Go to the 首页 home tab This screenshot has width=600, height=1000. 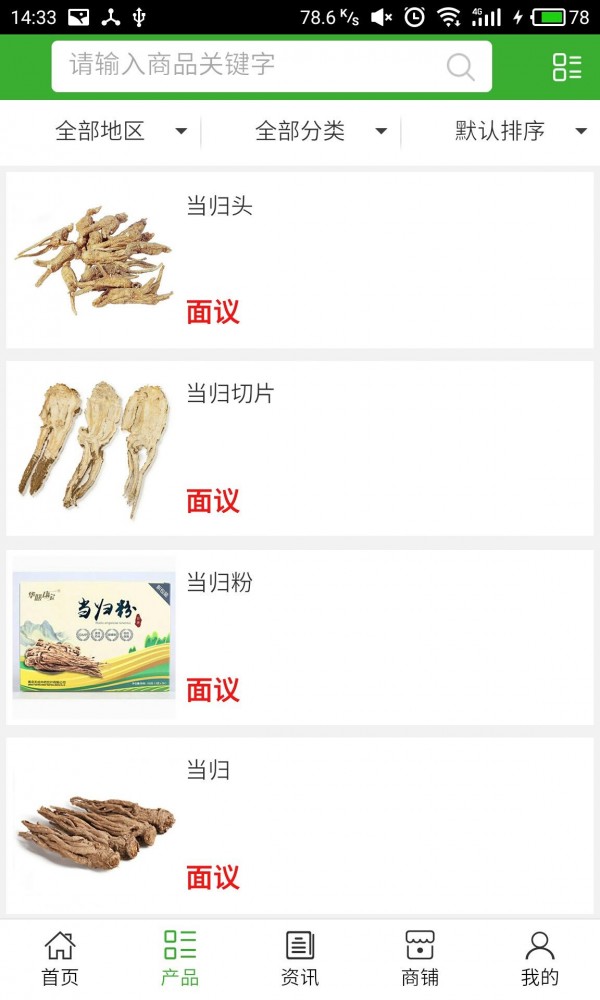tap(60, 958)
